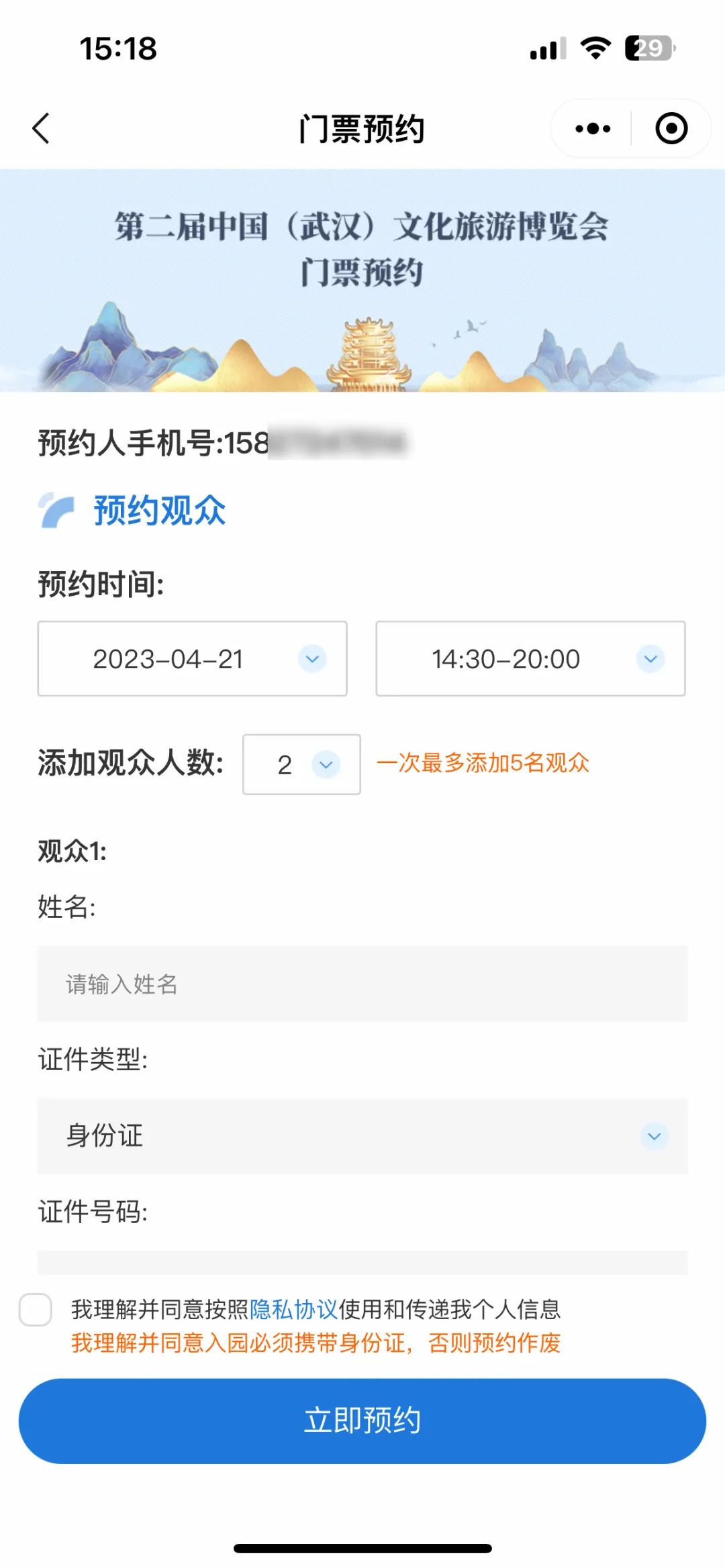Submit with the 立即预约 button

click(362, 1420)
